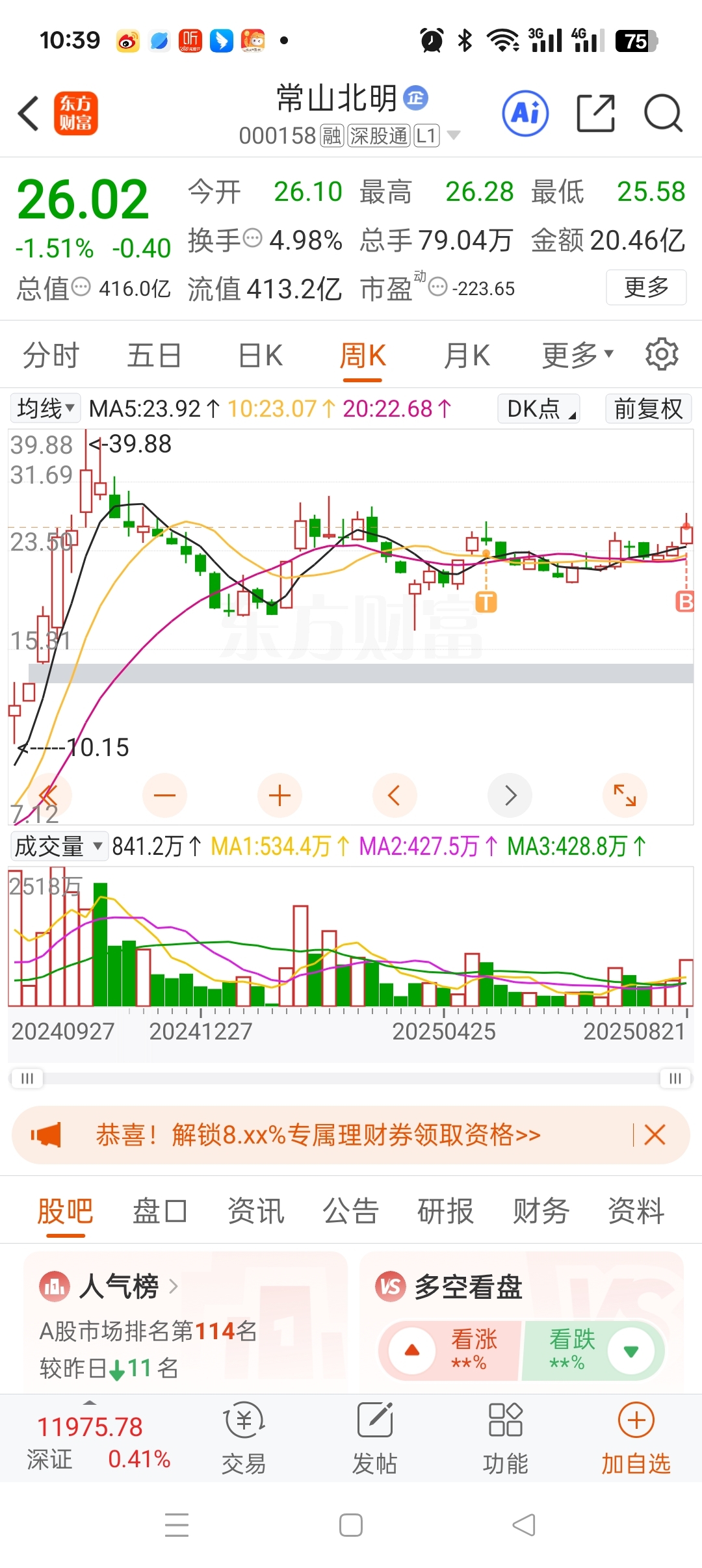The width and height of the screenshot is (702, 1568).
Task: Toggle the DK点 option
Action: point(539,409)
